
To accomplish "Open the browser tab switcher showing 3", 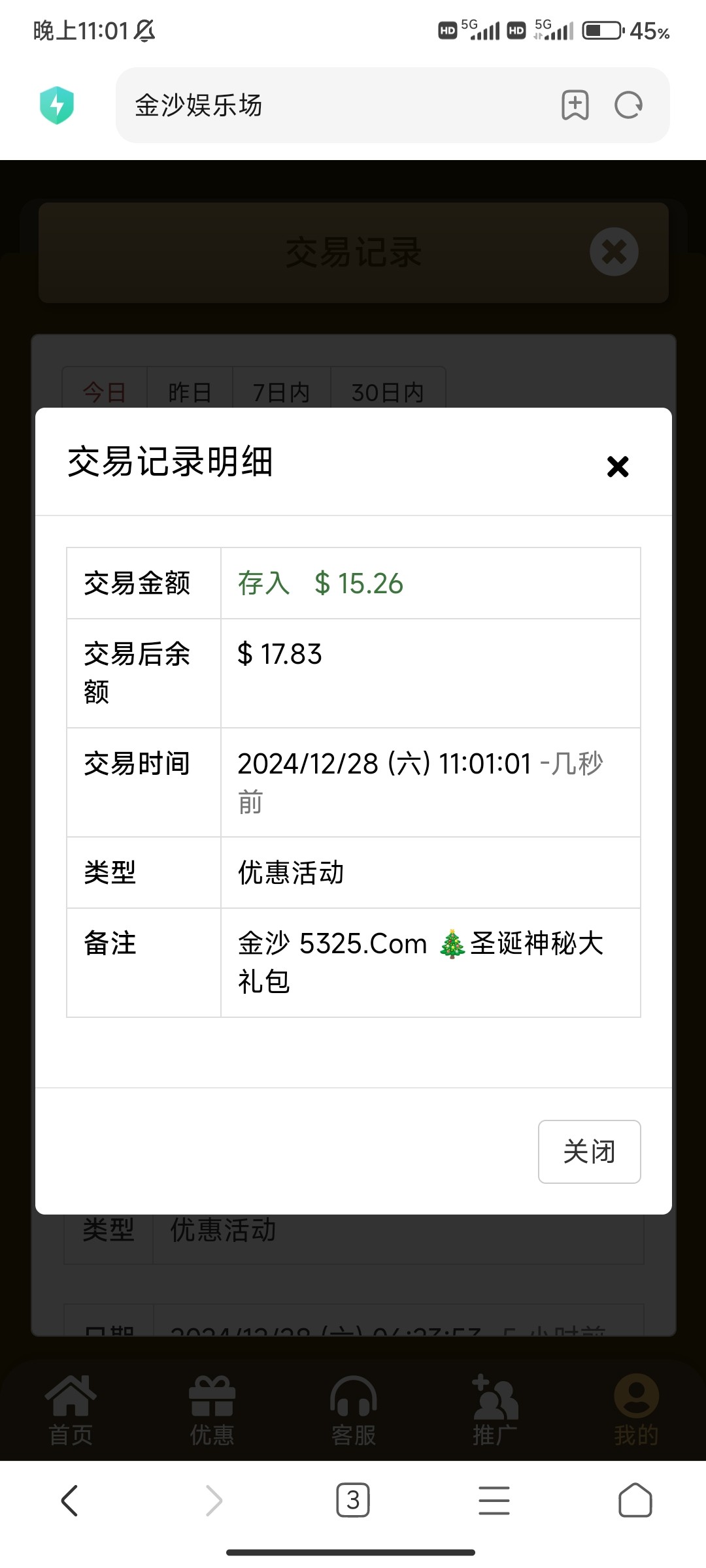I will click(x=353, y=1500).
